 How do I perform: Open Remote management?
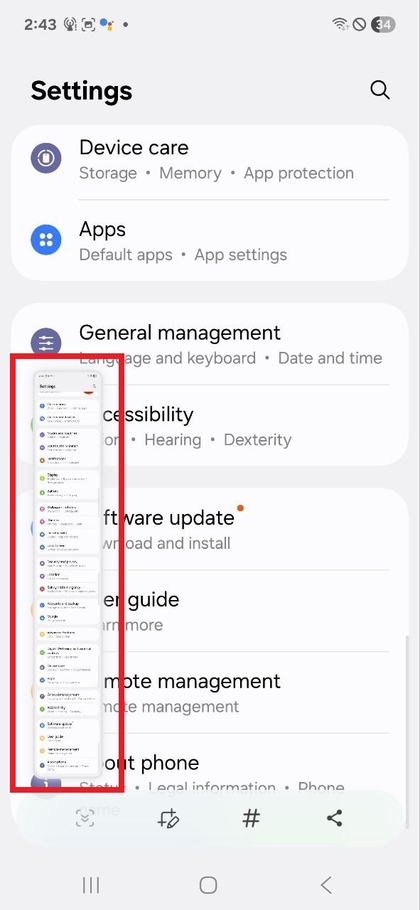click(x=209, y=692)
